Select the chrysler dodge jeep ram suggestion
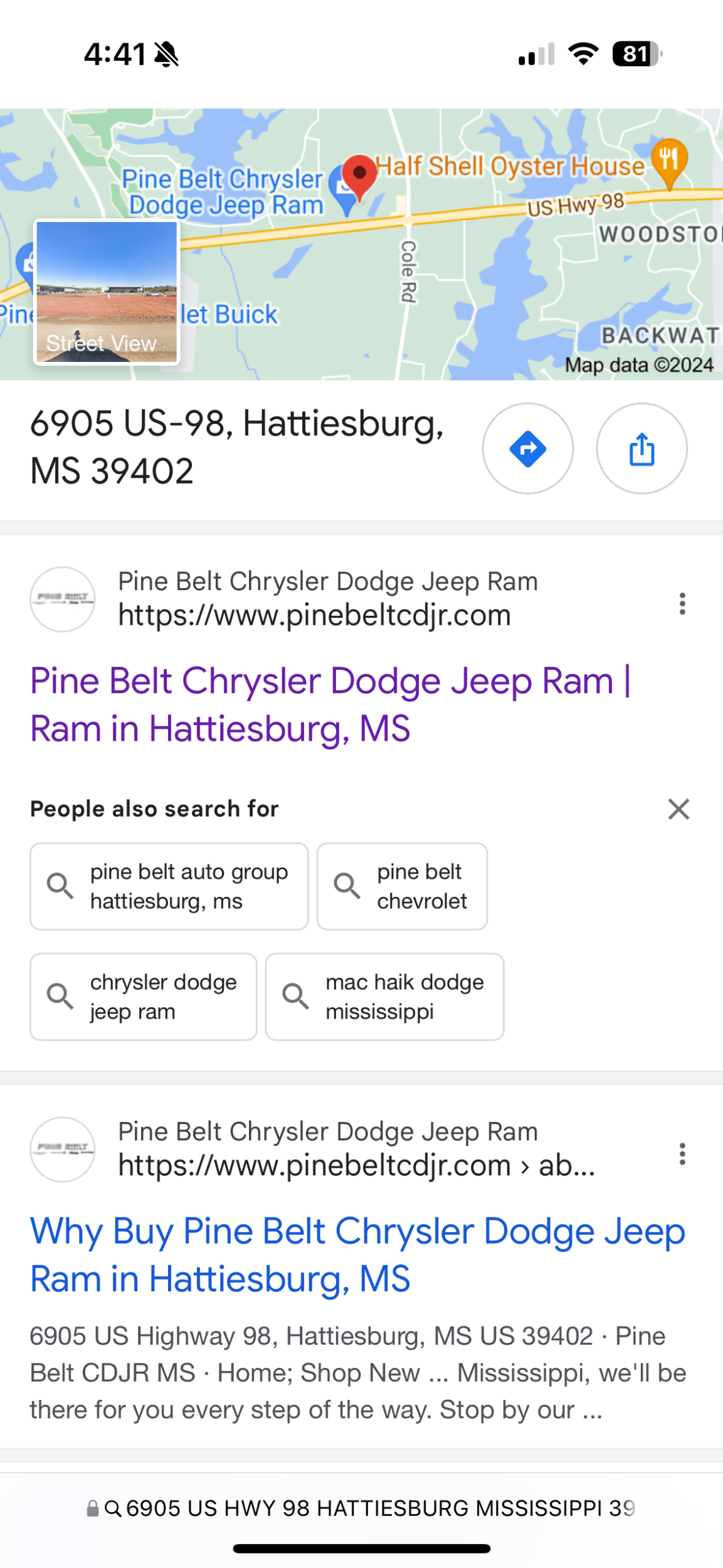 tap(143, 997)
